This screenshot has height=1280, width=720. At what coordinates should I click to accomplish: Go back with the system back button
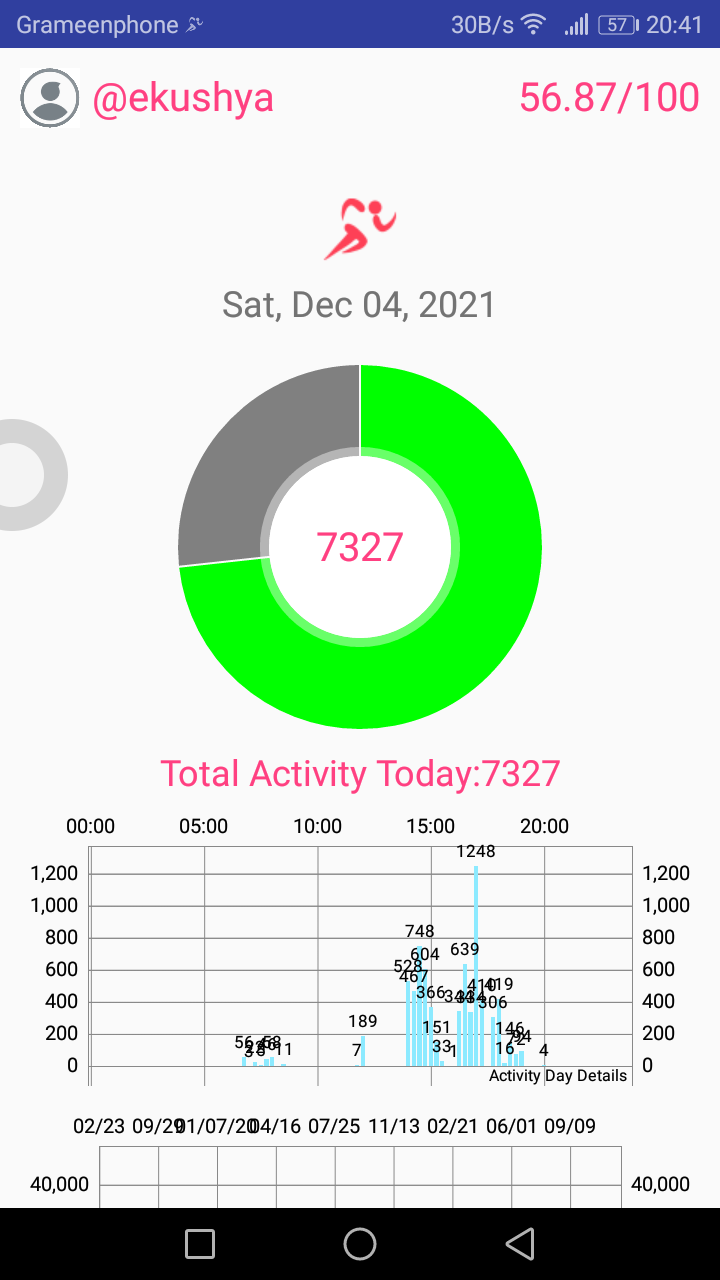[520, 1244]
